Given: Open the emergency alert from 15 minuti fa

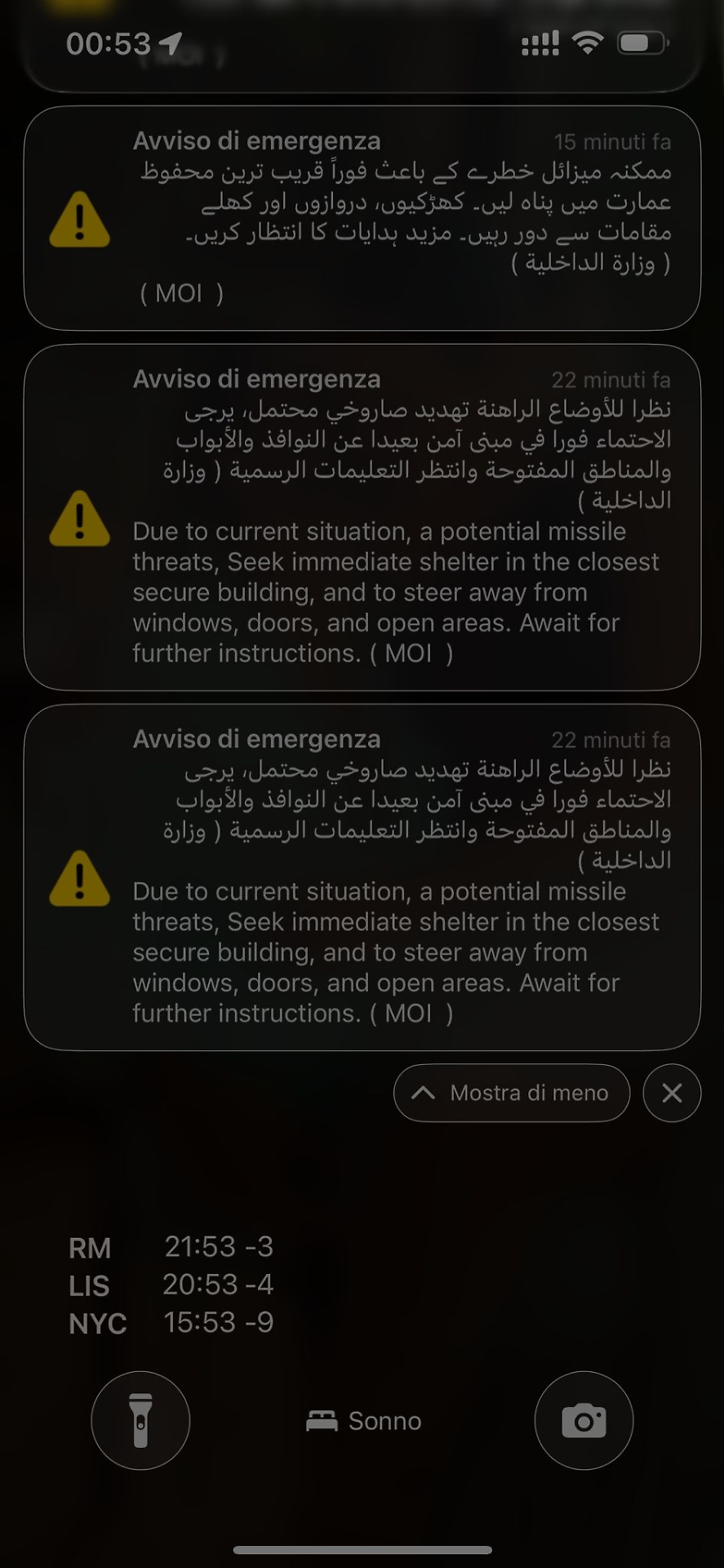Looking at the screenshot, I should pos(362,218).
